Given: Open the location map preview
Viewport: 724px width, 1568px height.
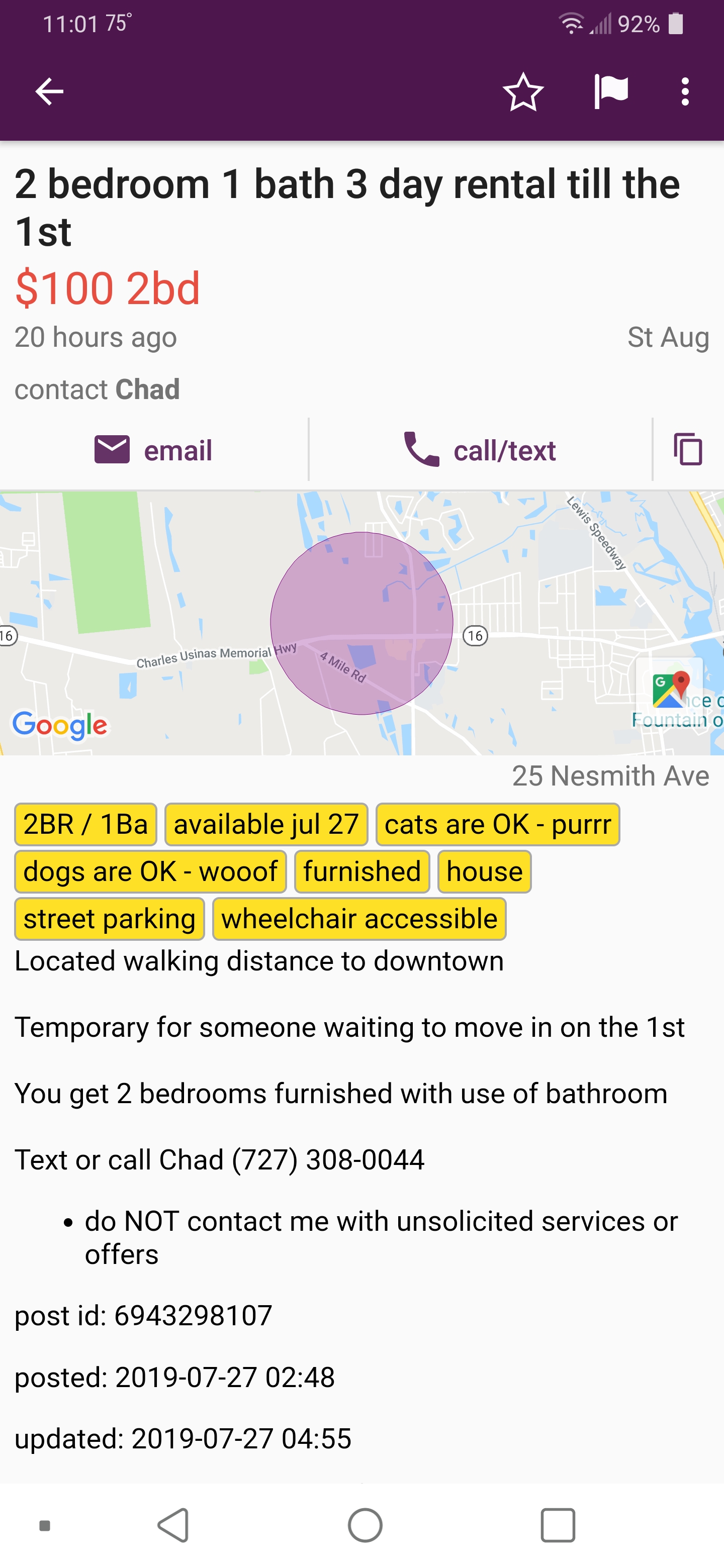Looking at the screenshot, I should point(361,623).
